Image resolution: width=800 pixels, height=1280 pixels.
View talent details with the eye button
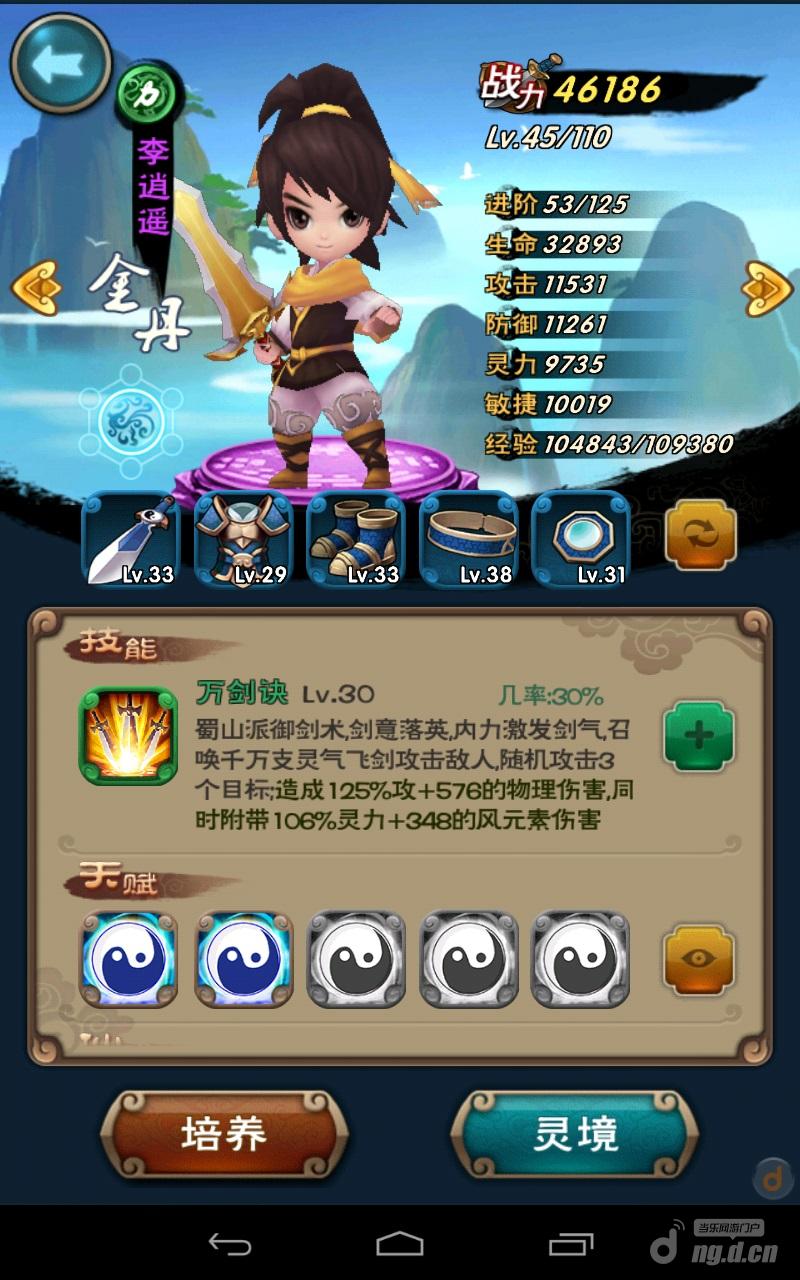[699, 959]
